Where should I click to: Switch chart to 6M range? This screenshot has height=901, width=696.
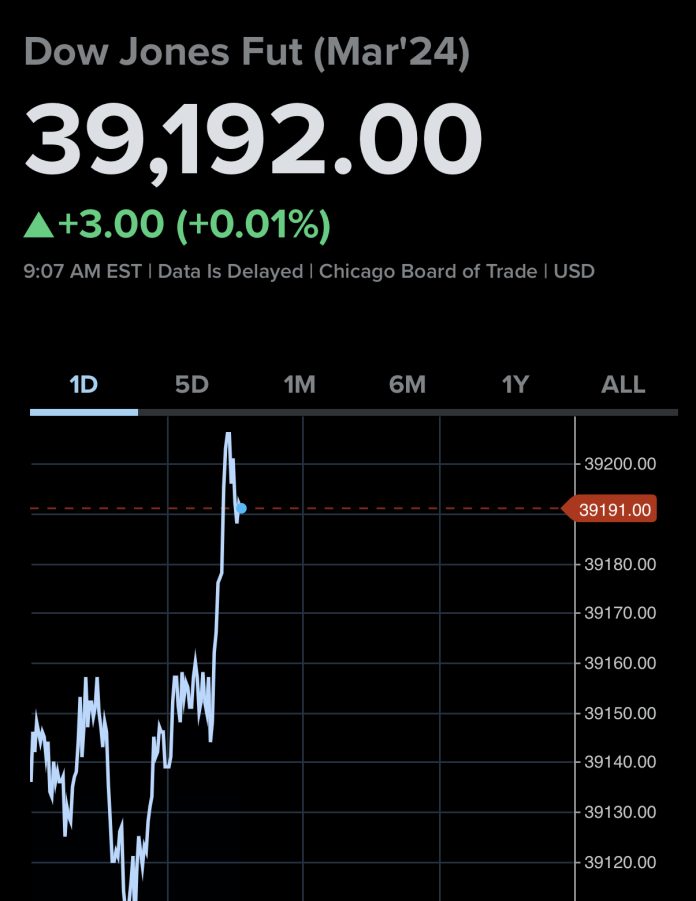click(x=407, y=385)
